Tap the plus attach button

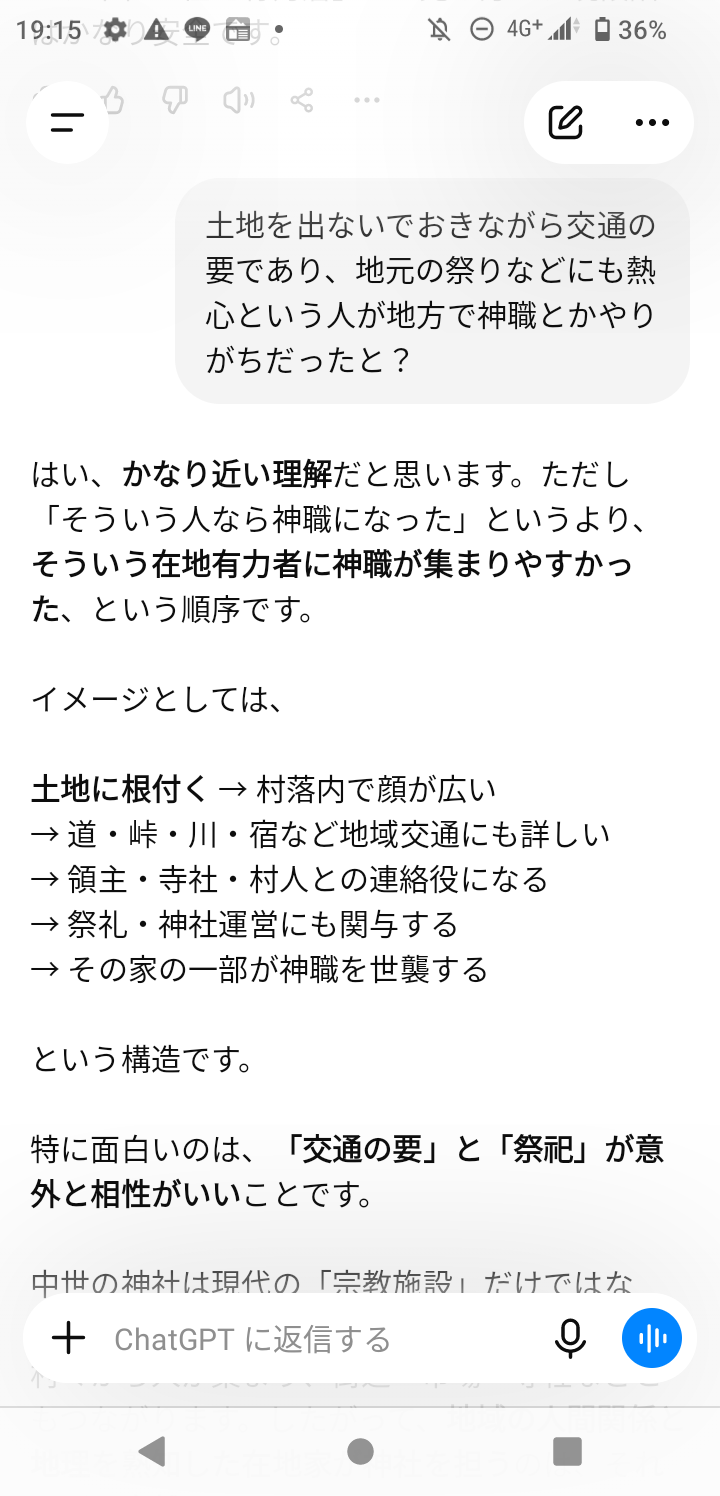(x=68, y=1338)
